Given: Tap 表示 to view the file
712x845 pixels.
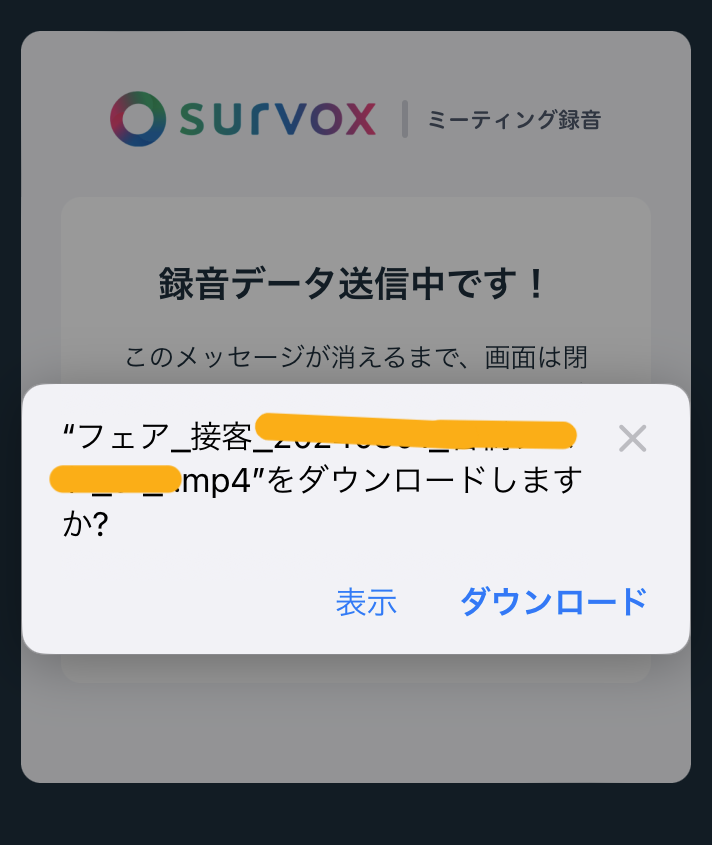Looking at the screenshot, I should pos(366,602).
